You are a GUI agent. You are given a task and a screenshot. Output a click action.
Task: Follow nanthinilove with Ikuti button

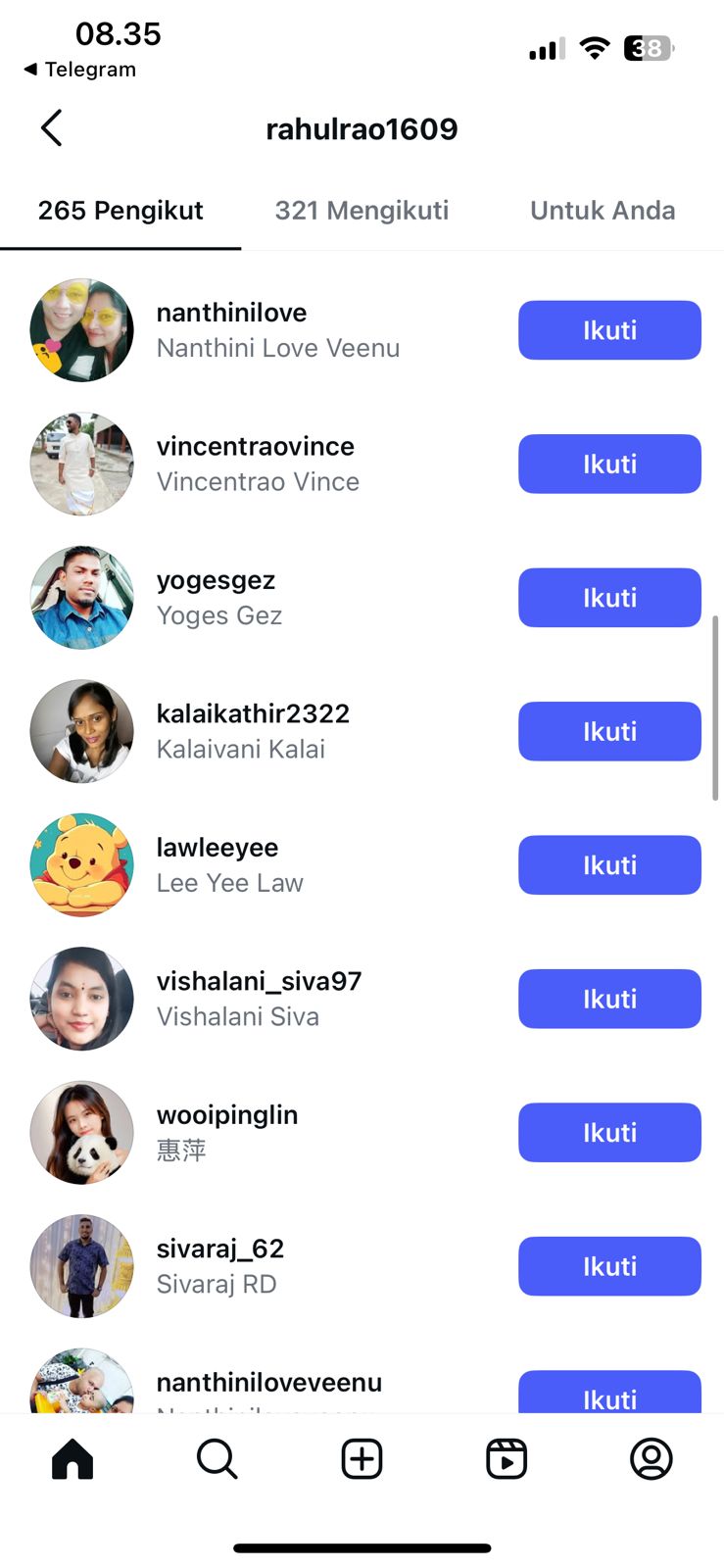[608, 330]
